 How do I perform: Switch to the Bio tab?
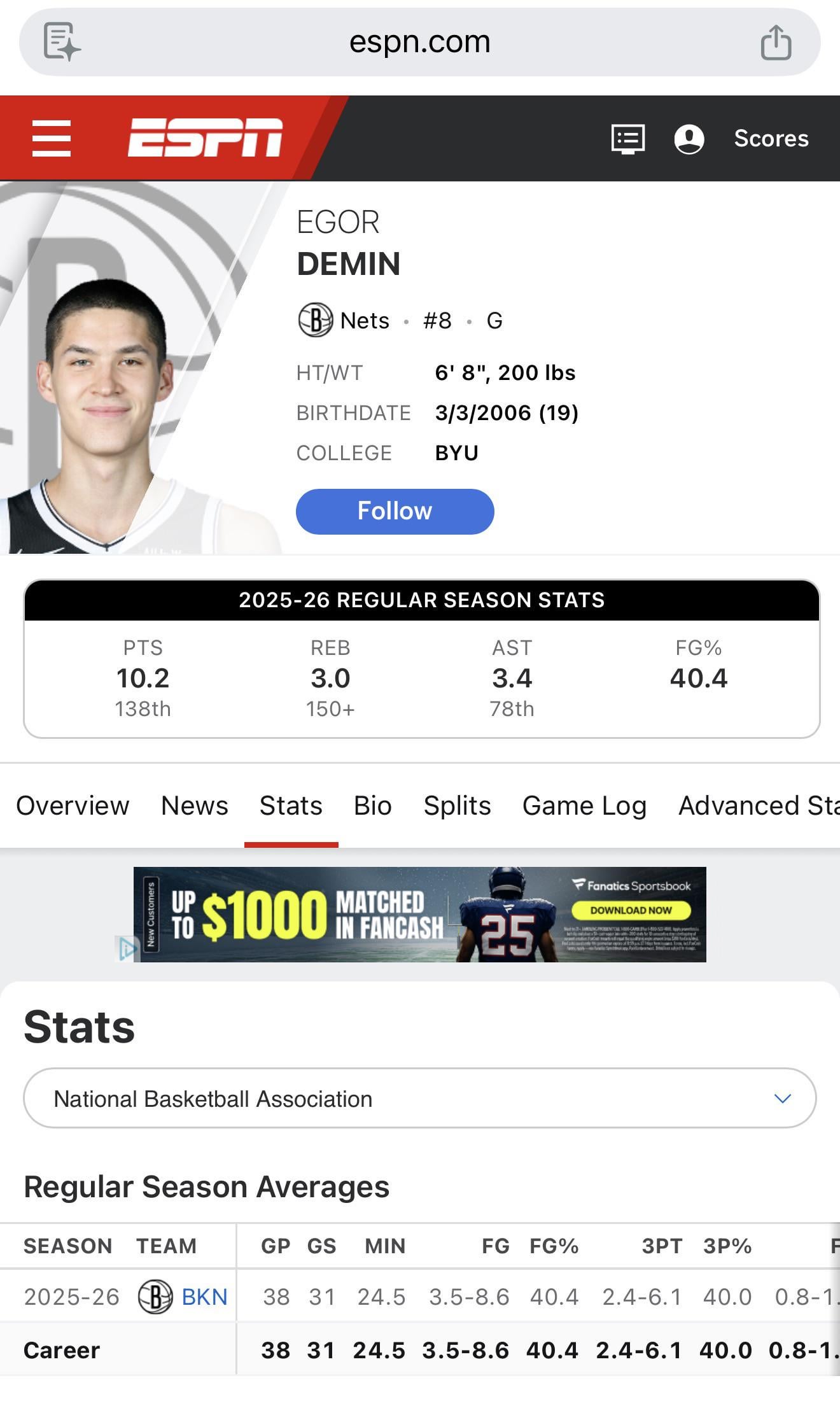[x=372, y=805]
